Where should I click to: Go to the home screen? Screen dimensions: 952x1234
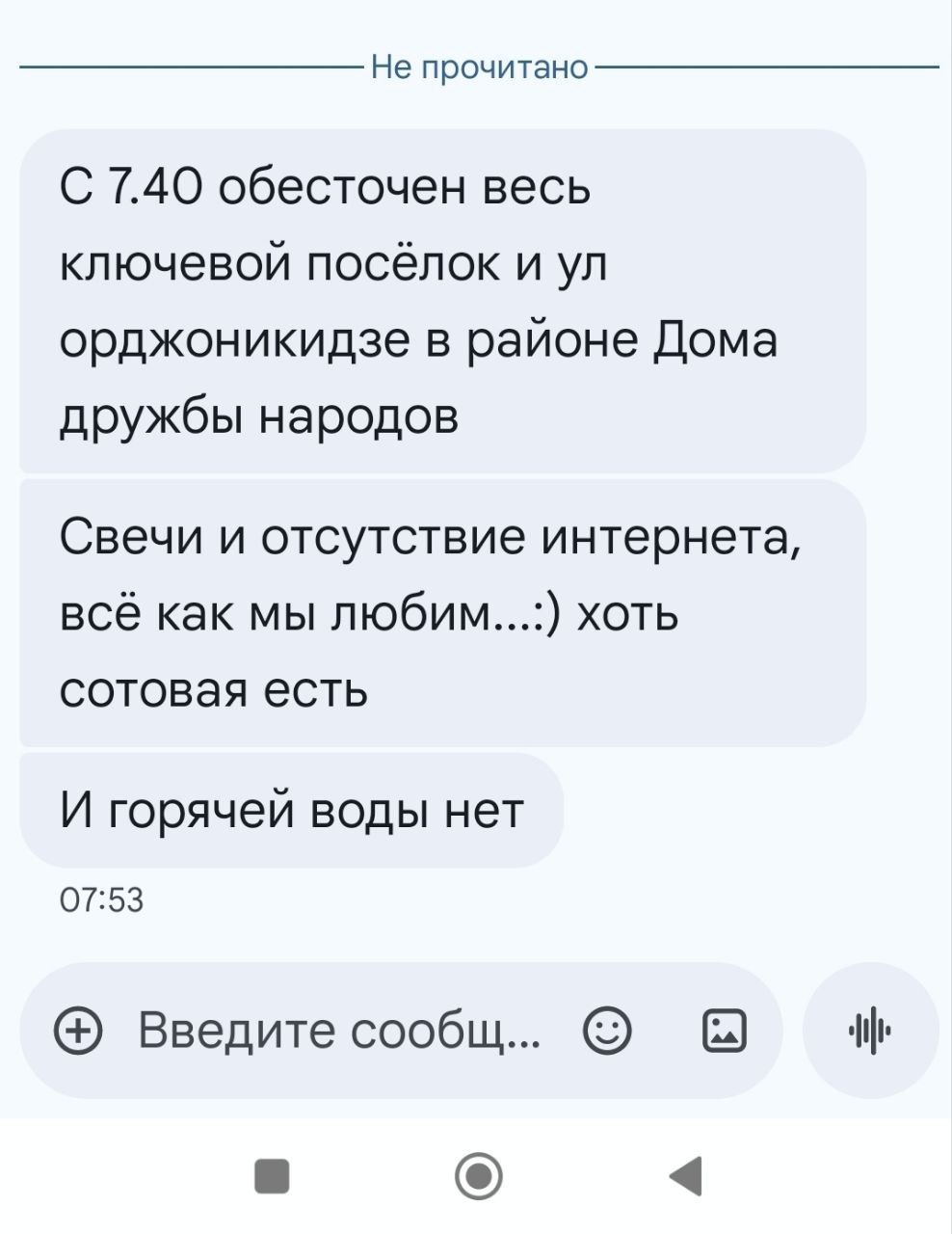pyautogui.click(x=478, y=1175)
